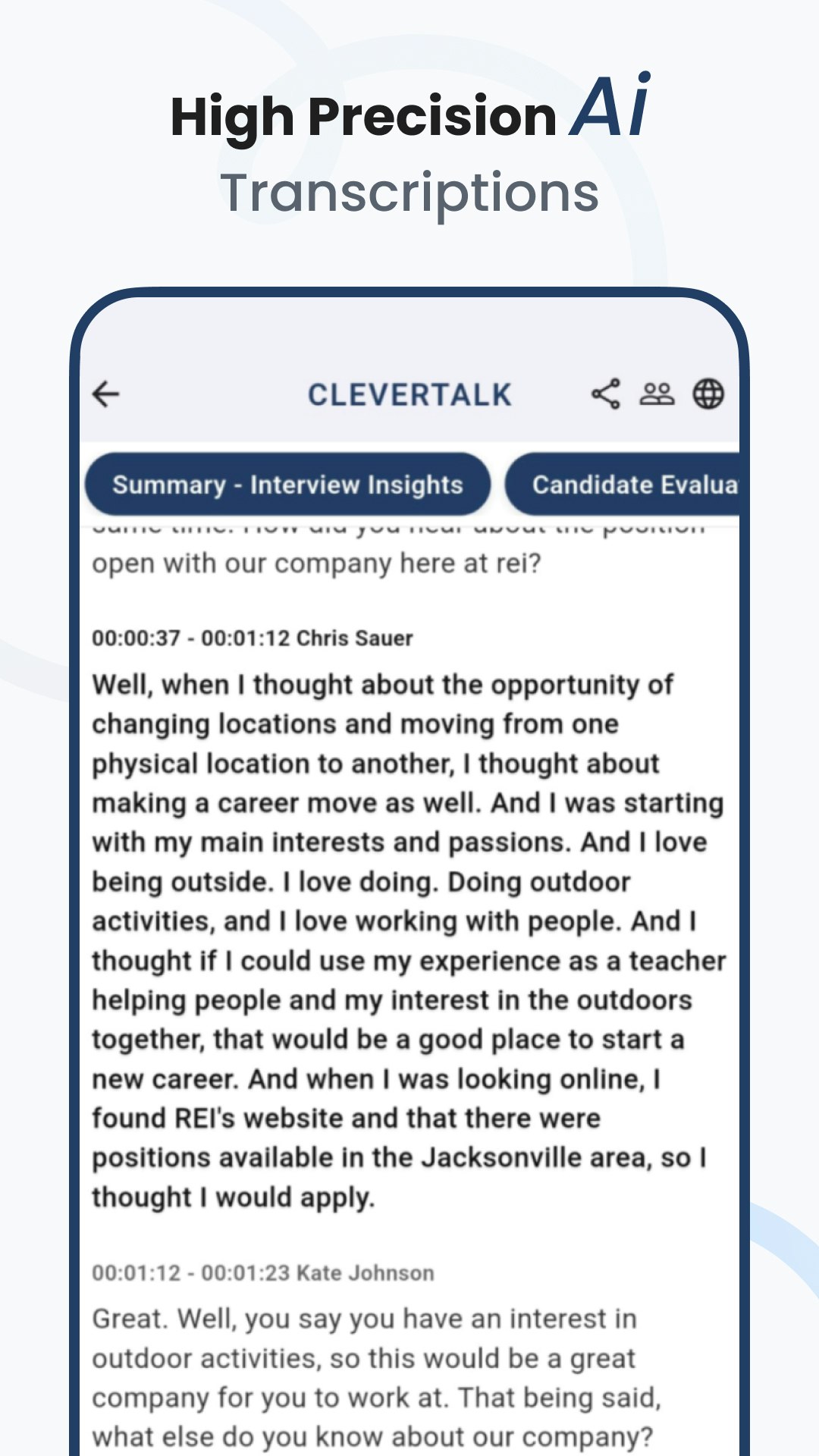Share the transcript via share icon

click(x=605, y=392)
